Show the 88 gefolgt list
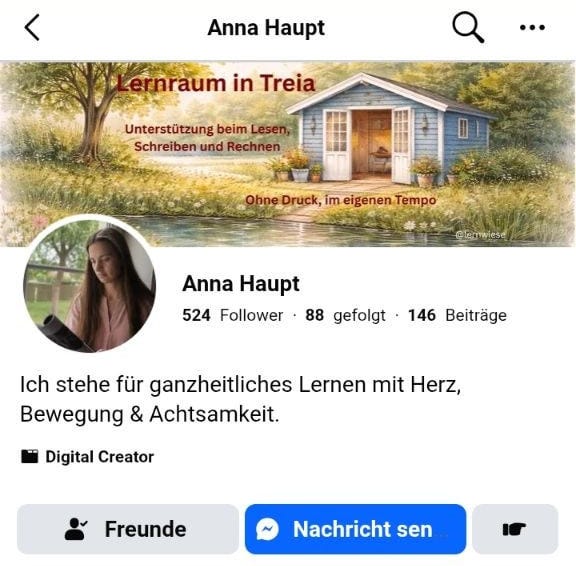The width and height of the screenshot is (576, 566). coord(345,316)
